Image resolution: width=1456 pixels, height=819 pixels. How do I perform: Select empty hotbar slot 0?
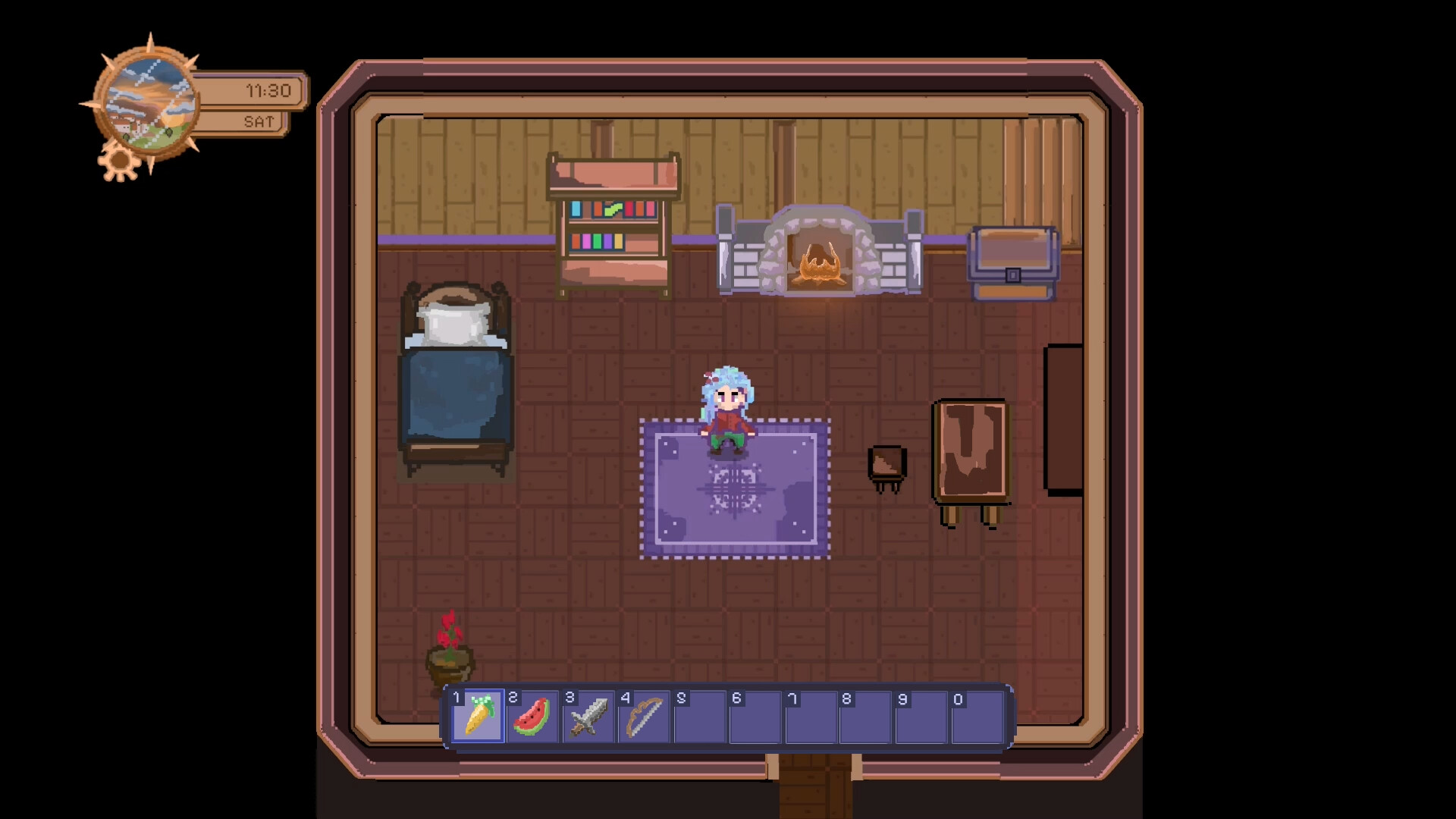(977, 717)
